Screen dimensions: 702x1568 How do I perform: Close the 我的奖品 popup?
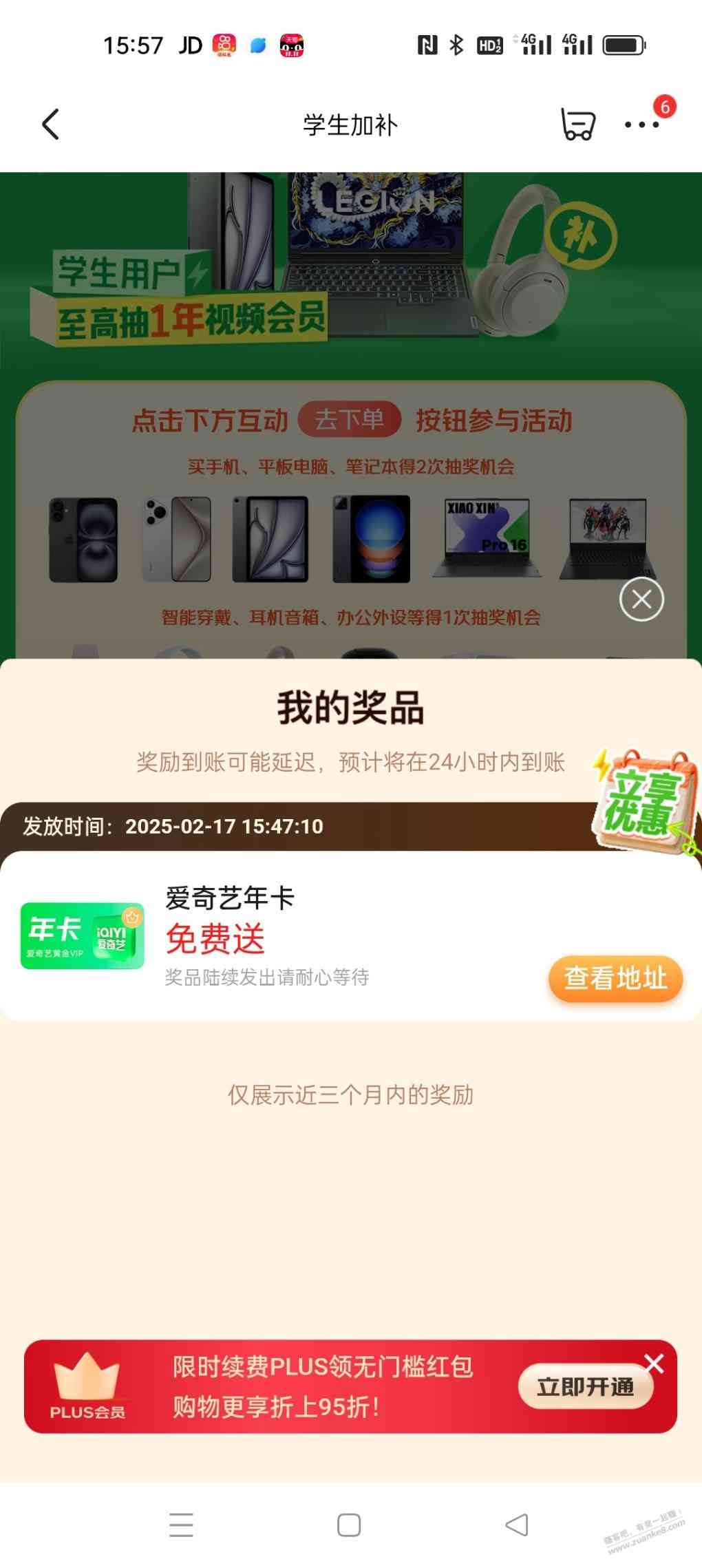coord(641,600)
